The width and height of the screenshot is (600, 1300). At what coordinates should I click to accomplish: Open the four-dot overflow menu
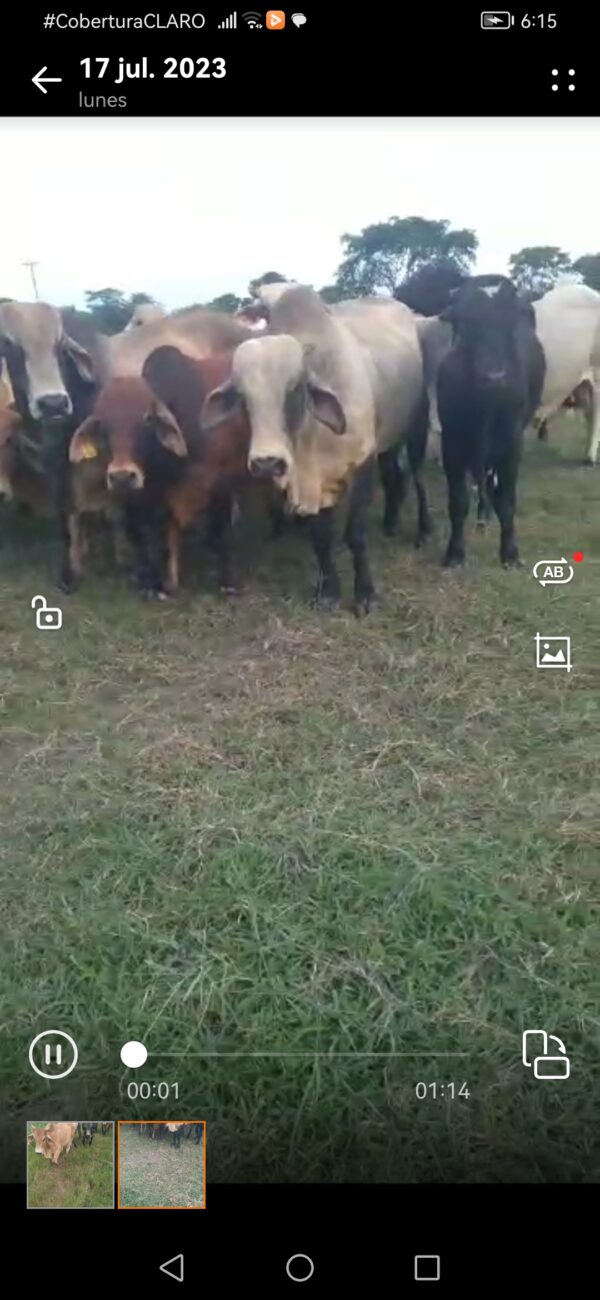tap(563, 80)
